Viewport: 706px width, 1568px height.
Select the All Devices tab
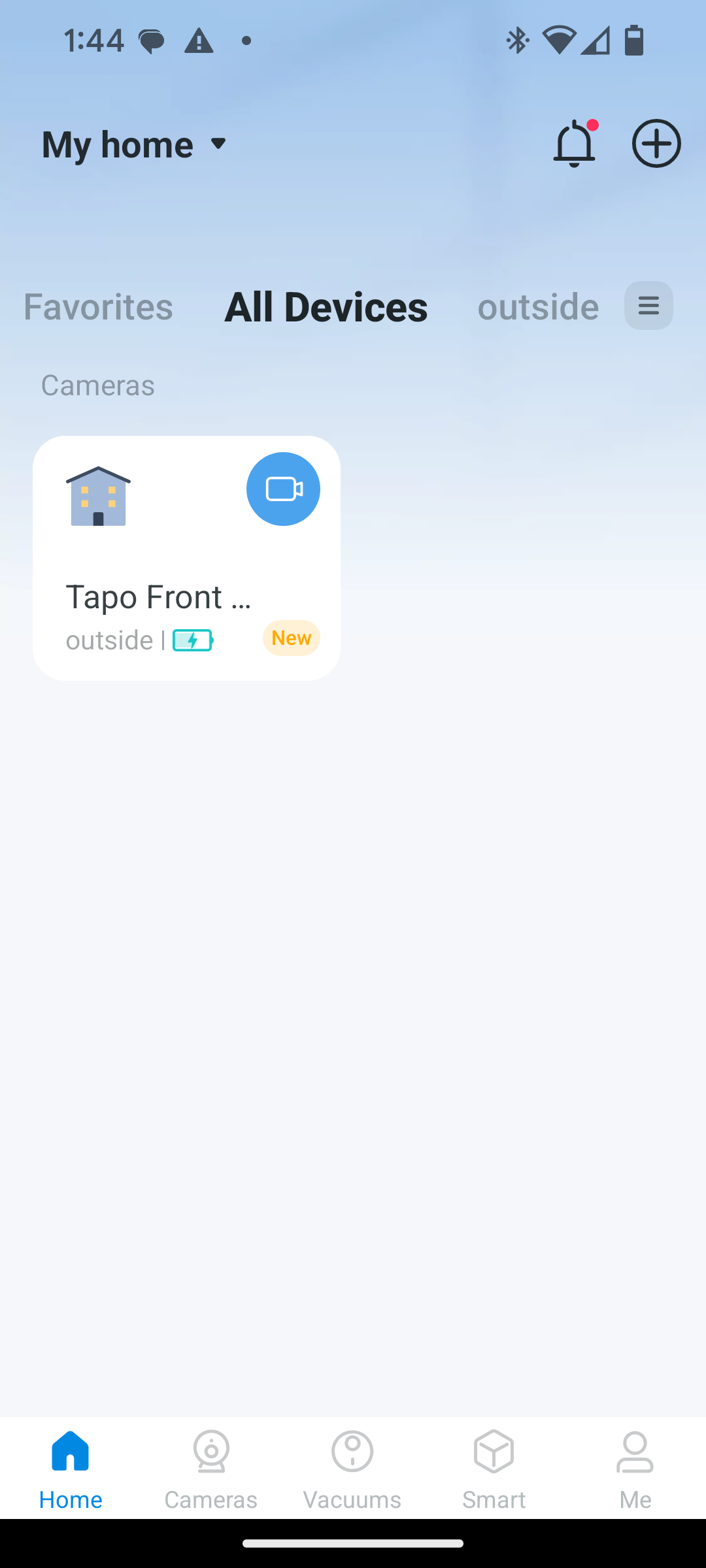(326, 306)
